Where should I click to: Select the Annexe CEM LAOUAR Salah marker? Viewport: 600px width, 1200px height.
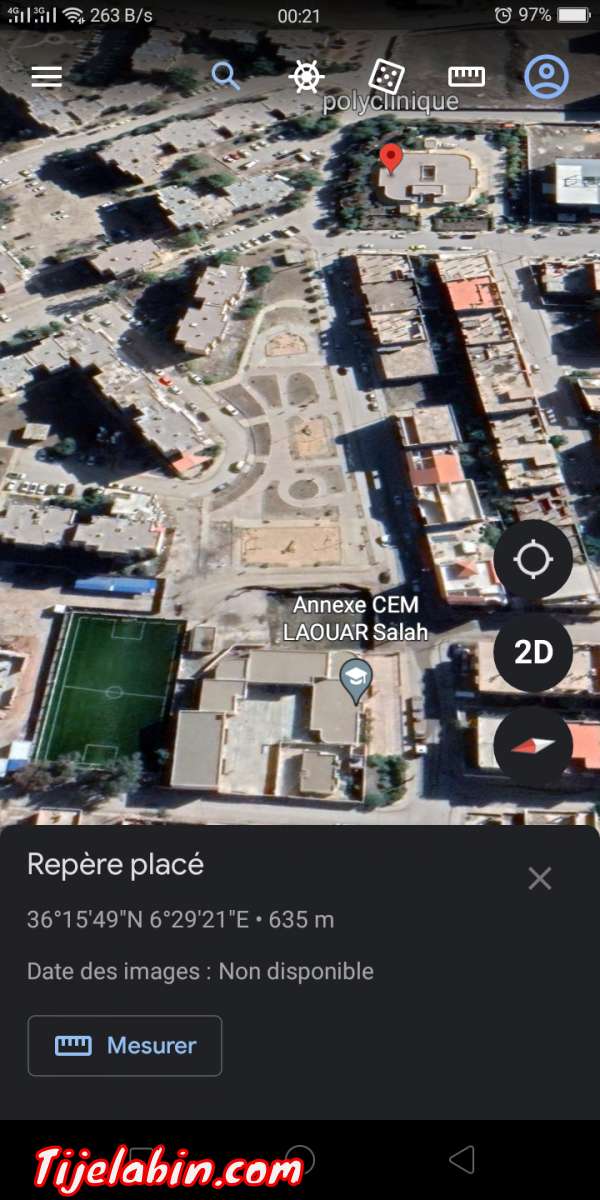coord(355,677)
